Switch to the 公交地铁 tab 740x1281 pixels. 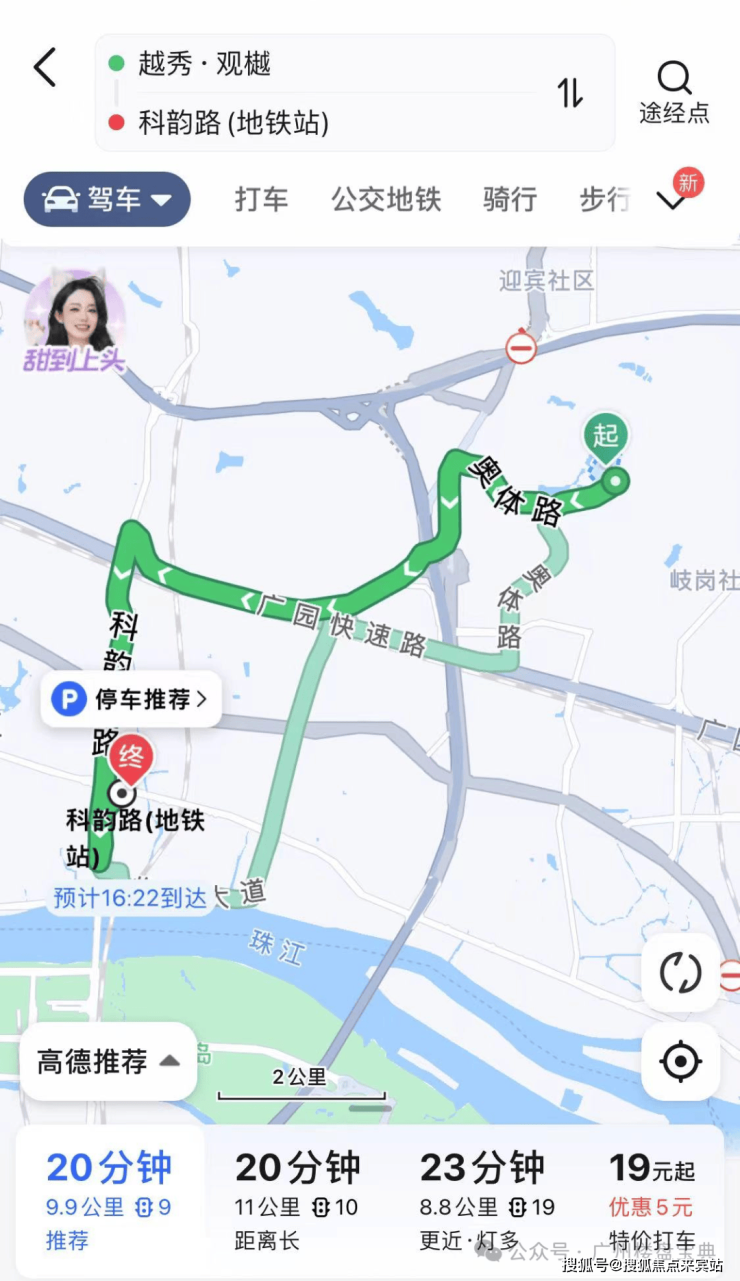tap(386, 199)
